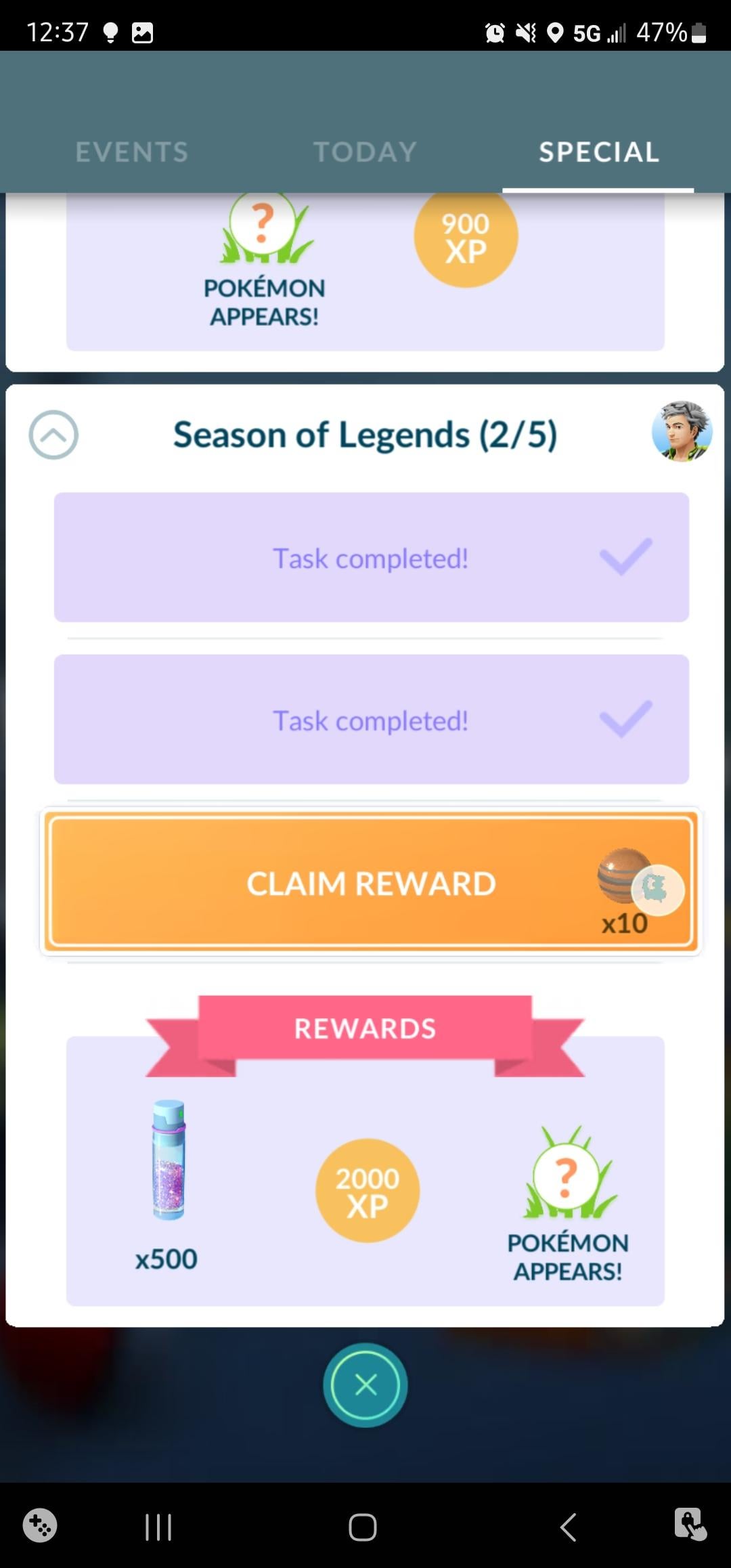Switch to the Today tab
Image resolution: width=731 pixels, height=1568 pixels.
(365, 152)
